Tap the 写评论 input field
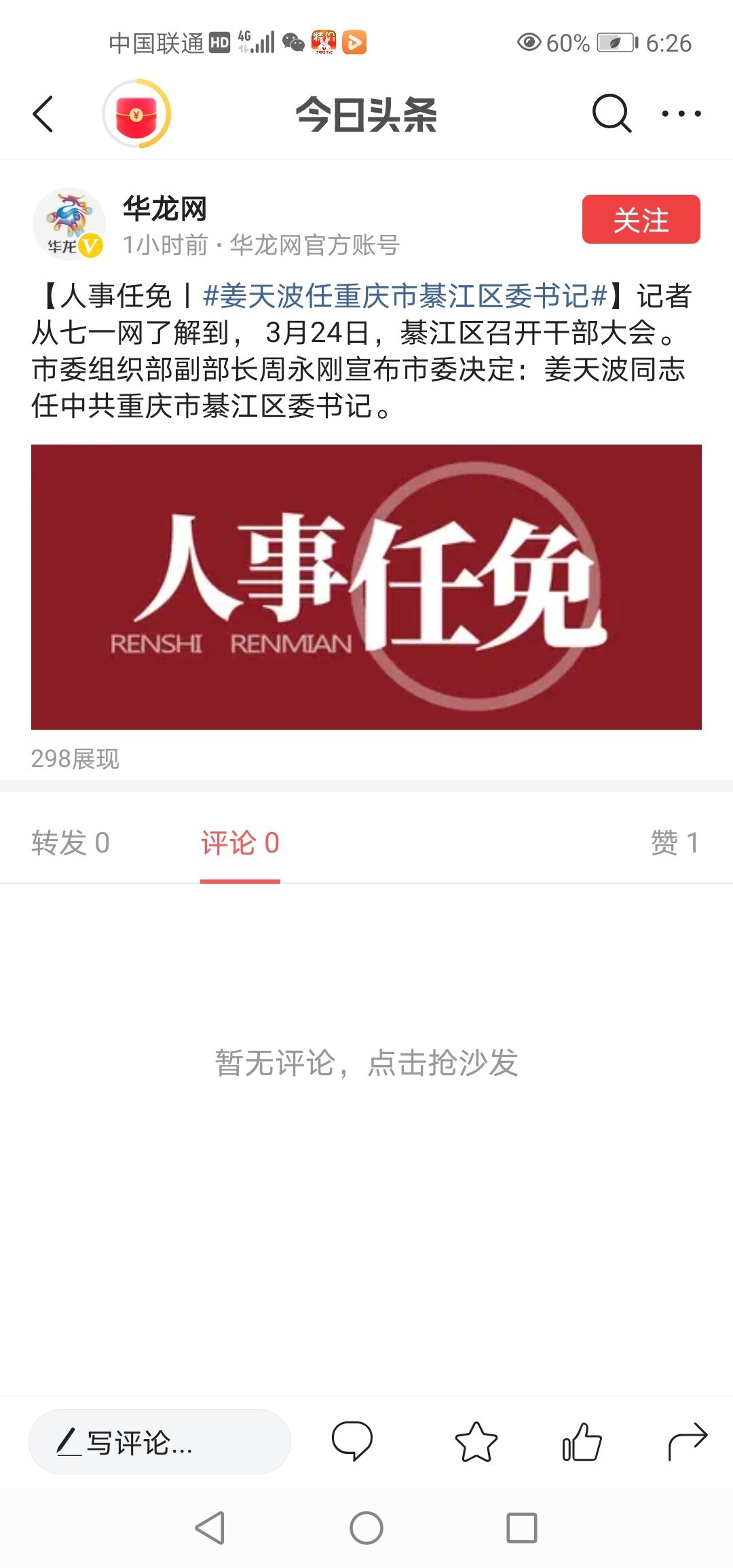Viewport: 733px width, 1568px height. (159, 1442)
